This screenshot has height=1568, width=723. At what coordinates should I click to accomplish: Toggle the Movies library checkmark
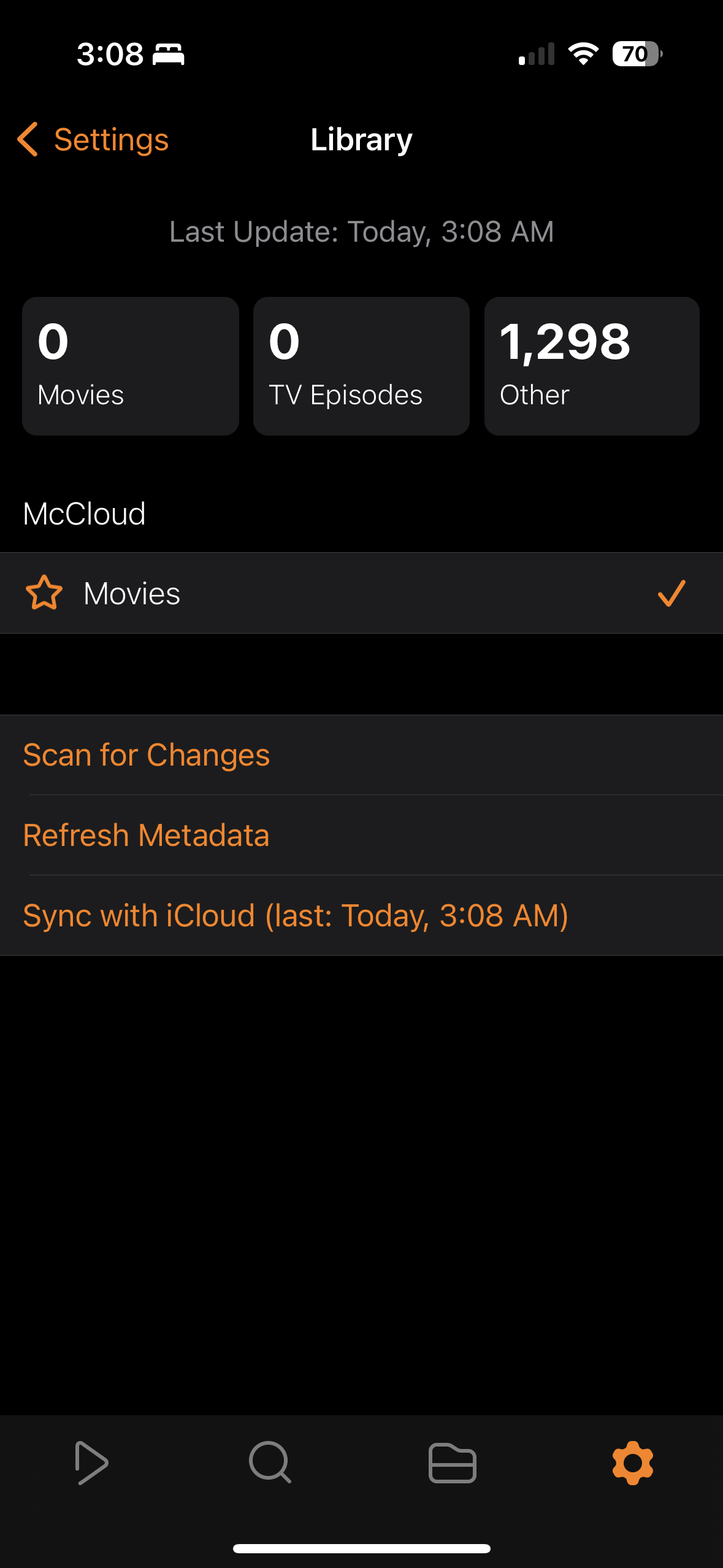point(671,593)
